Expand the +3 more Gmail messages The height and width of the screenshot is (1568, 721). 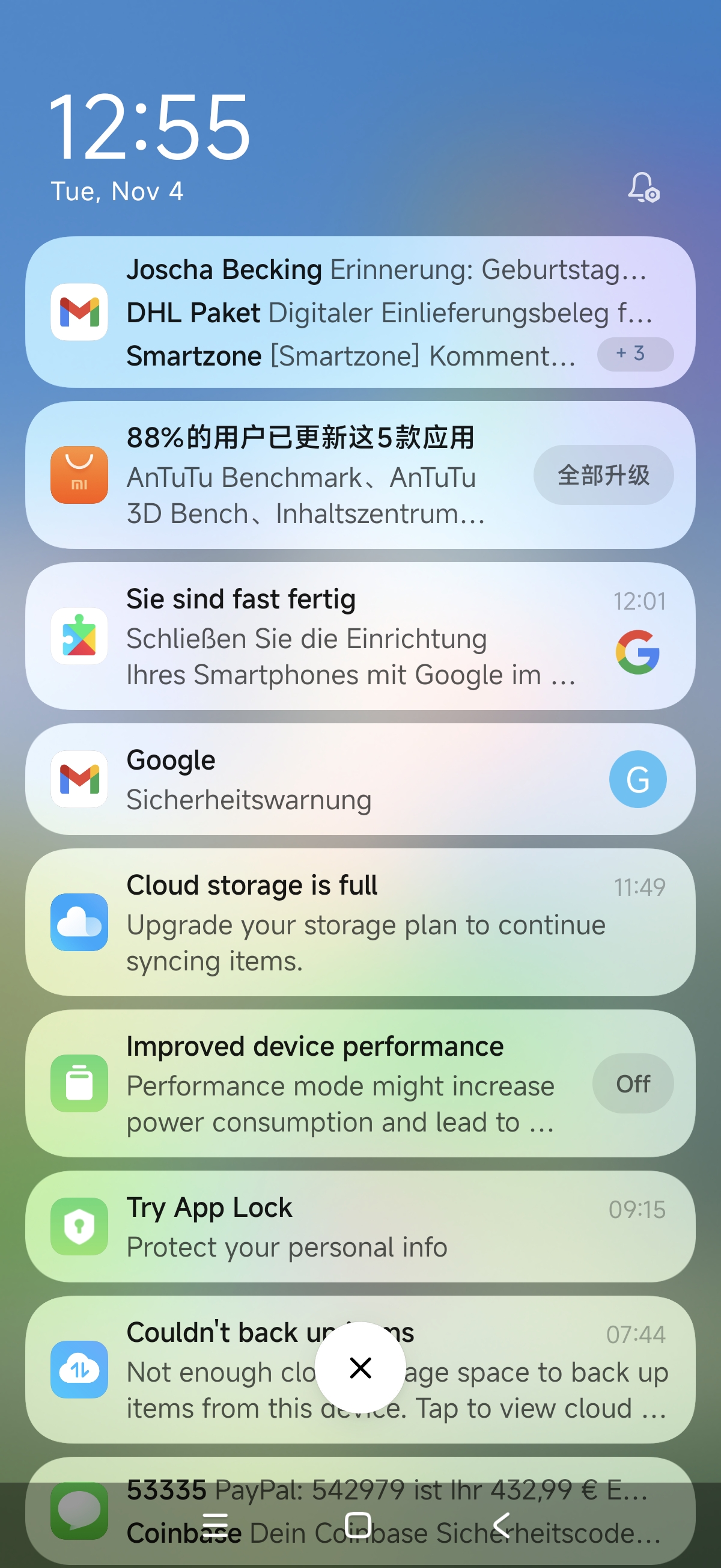pos(634,354)
